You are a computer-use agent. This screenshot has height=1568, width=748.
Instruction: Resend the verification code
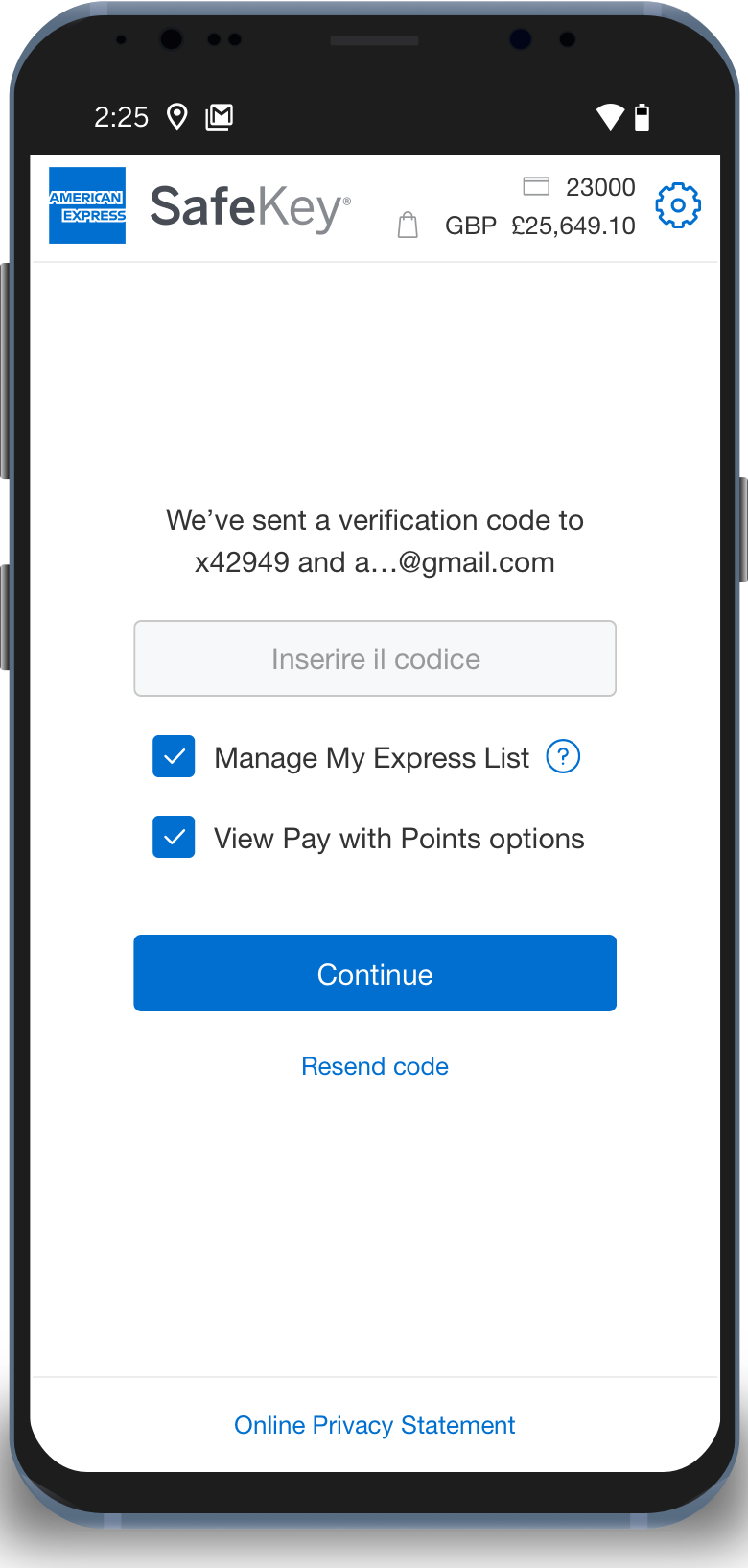pos(375,1066)
